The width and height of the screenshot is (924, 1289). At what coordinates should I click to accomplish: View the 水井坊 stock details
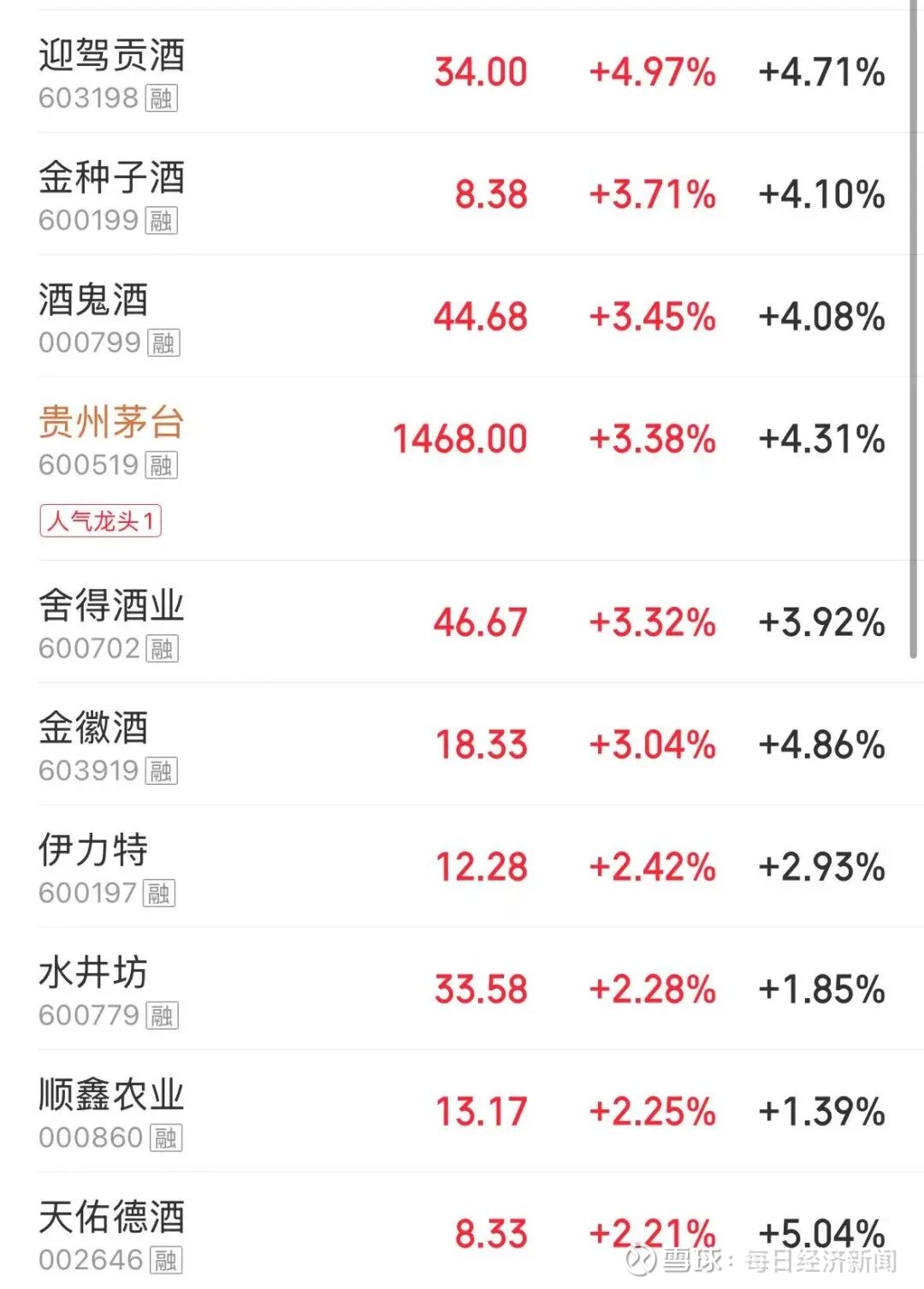(462, 989)
